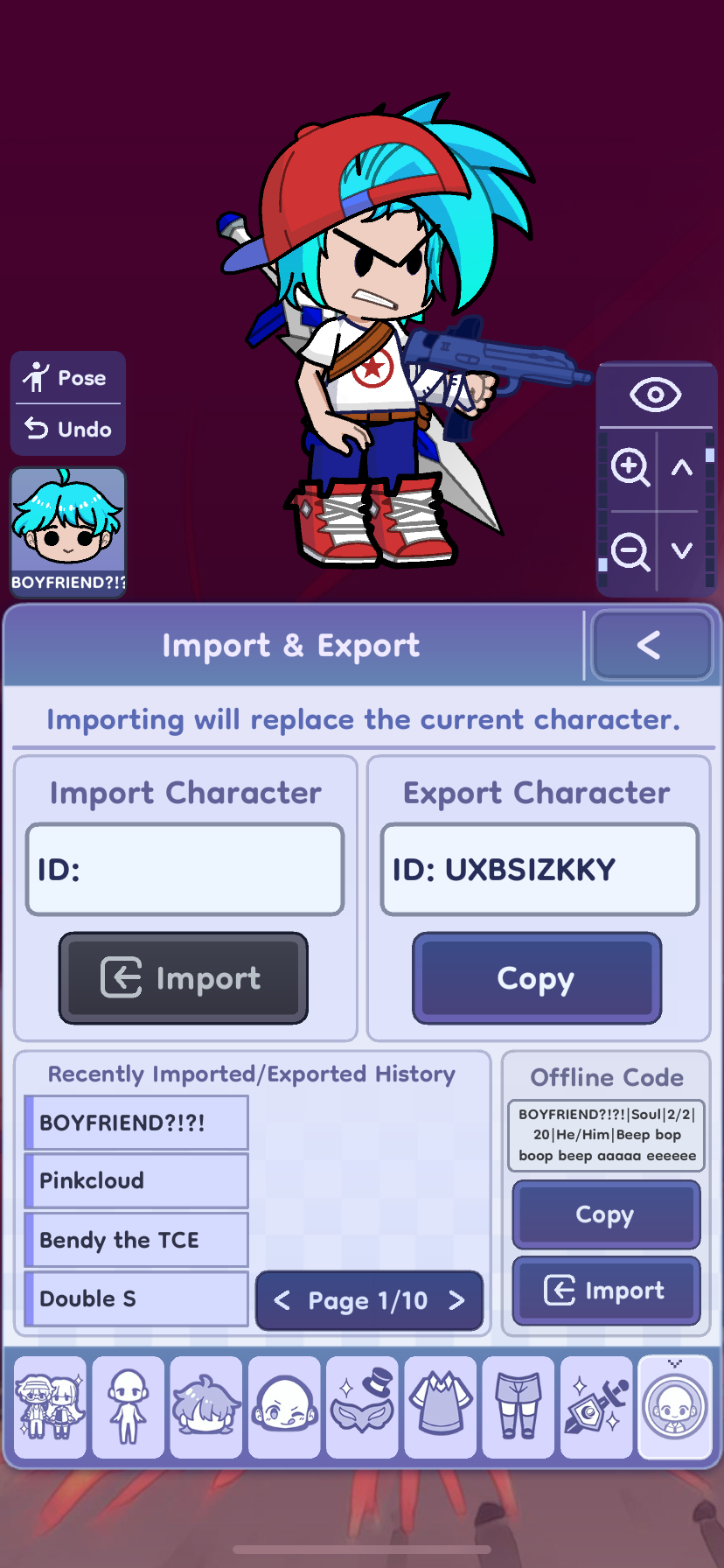Toggle the eye visibility icon

(655, 395)
